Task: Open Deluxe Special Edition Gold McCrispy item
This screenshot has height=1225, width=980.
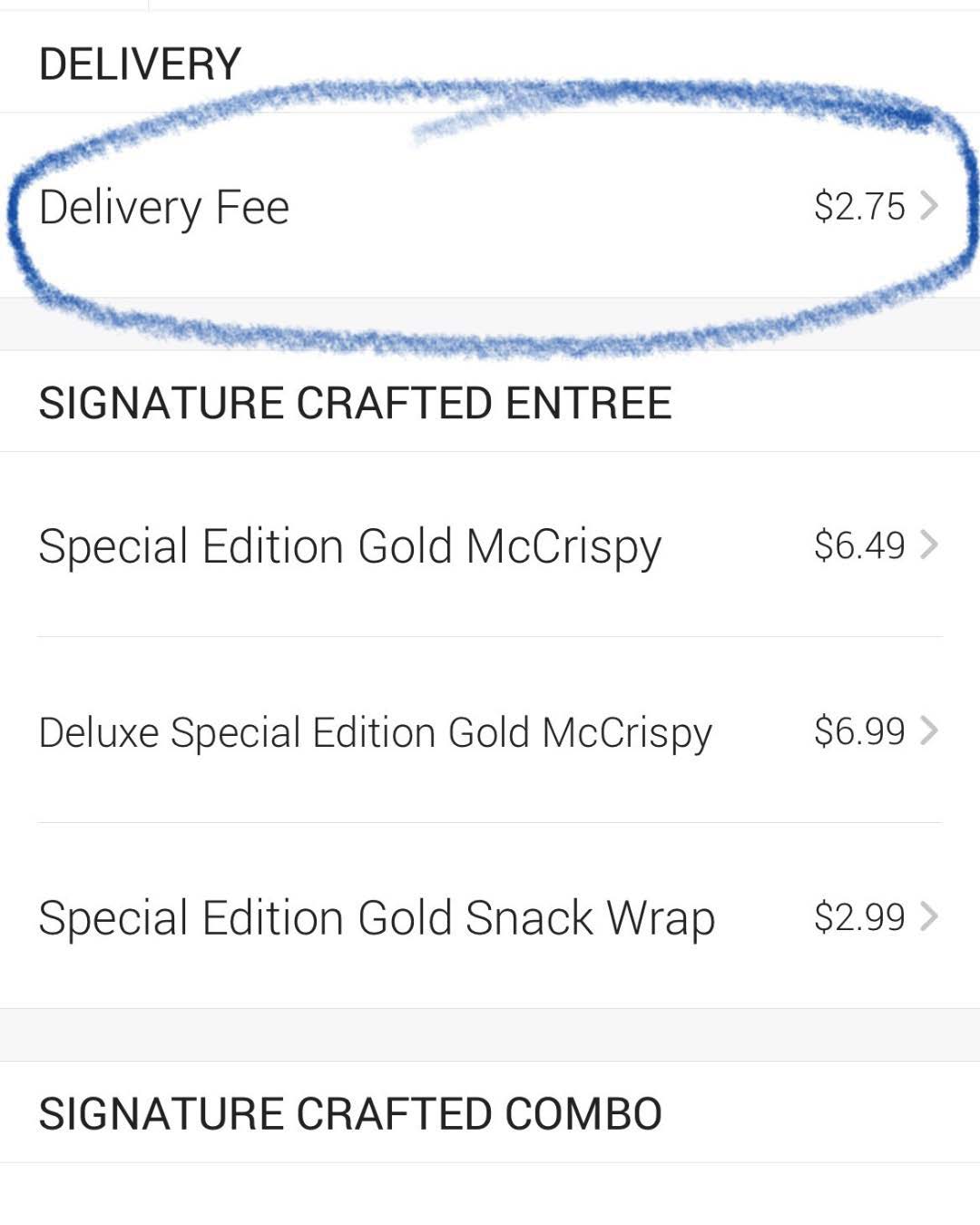Action: (488, 731)
